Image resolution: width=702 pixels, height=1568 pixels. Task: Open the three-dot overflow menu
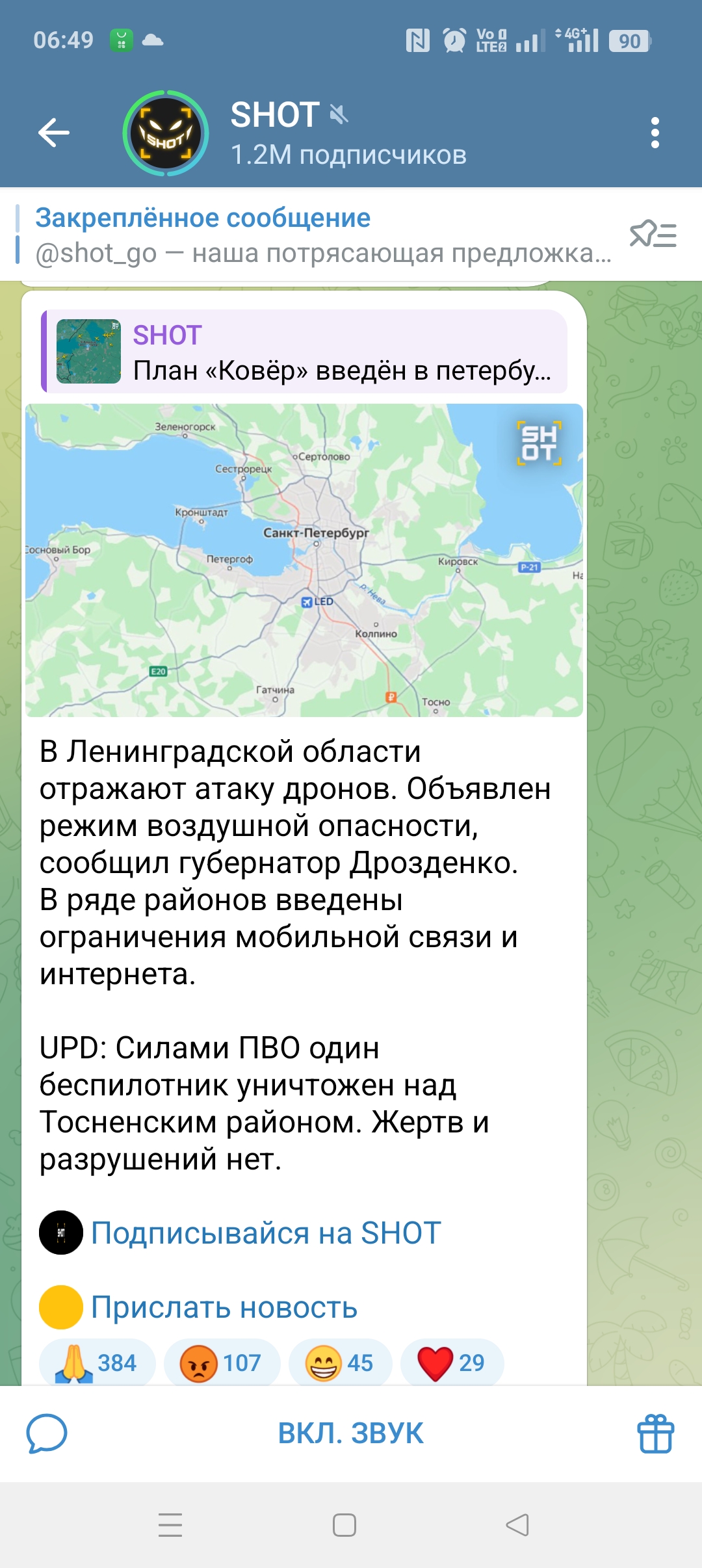[655, 133]
